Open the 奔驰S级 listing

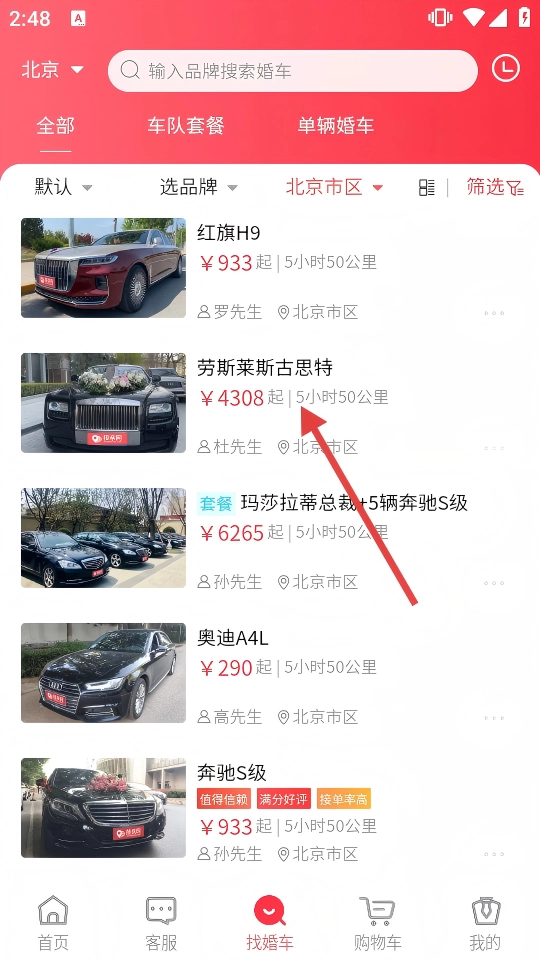point(270,808)
